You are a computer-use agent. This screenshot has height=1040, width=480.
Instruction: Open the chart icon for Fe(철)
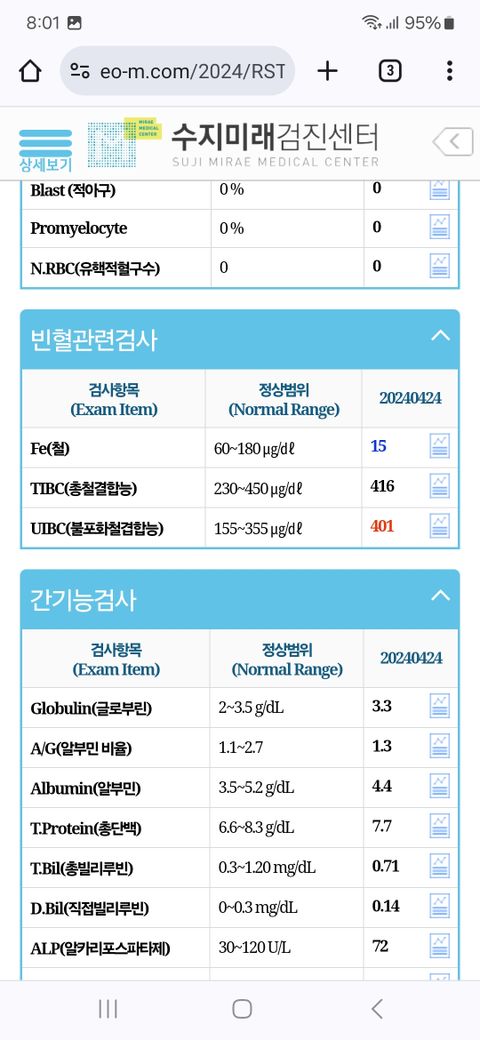tap(440, 446)
